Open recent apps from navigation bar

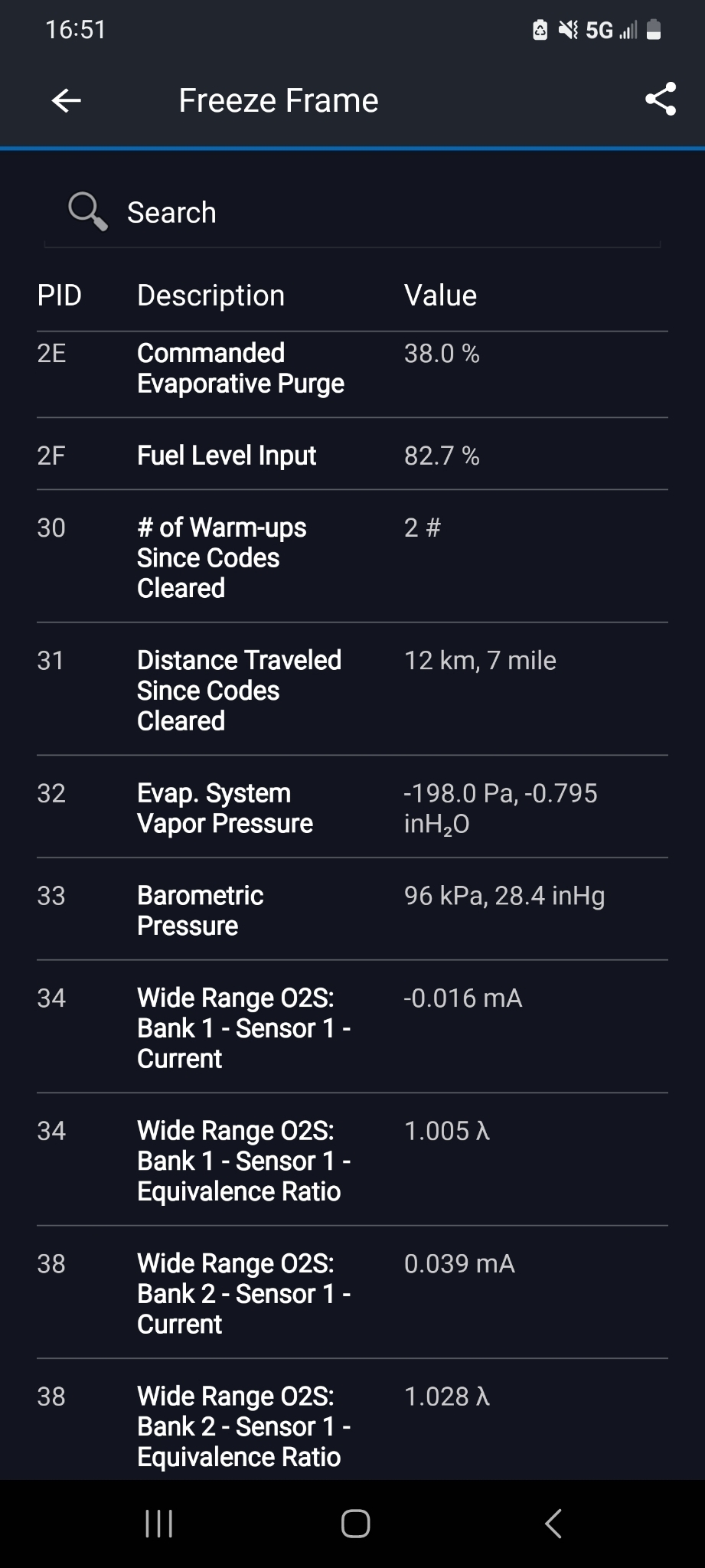[158, 1524]
